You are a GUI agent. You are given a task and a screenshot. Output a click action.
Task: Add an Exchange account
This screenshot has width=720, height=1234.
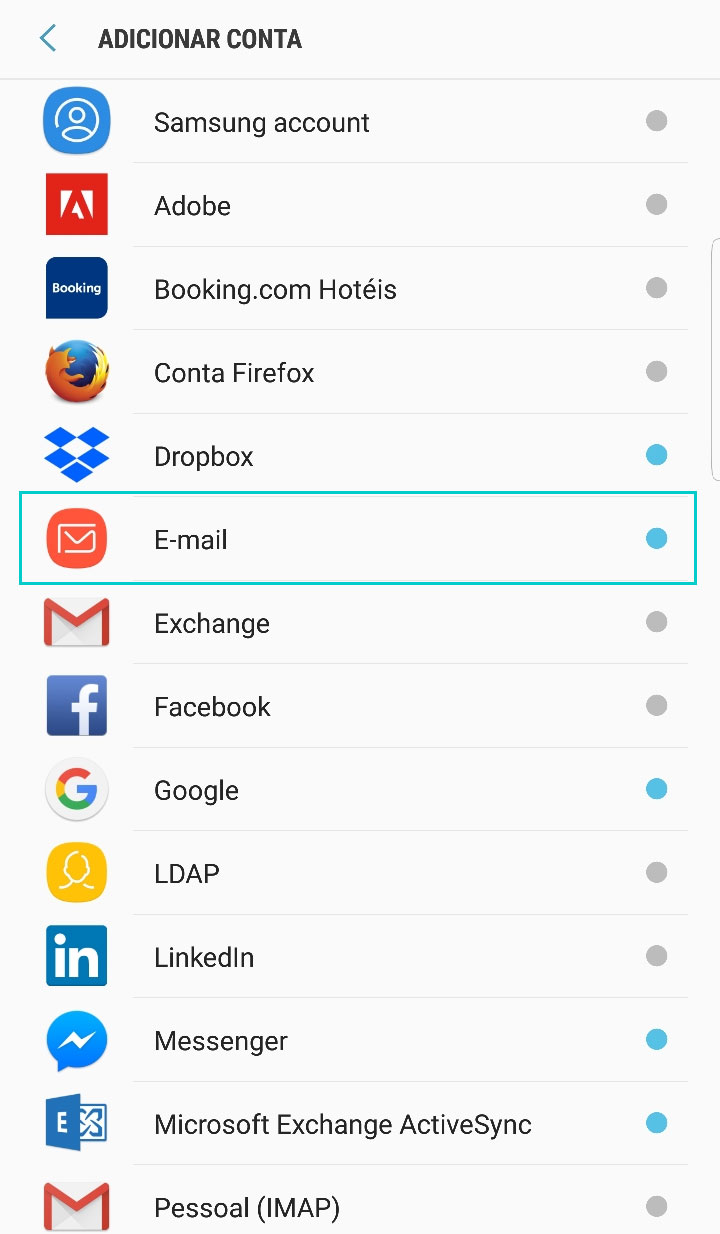pyautogui.click(x=360, y=623)
